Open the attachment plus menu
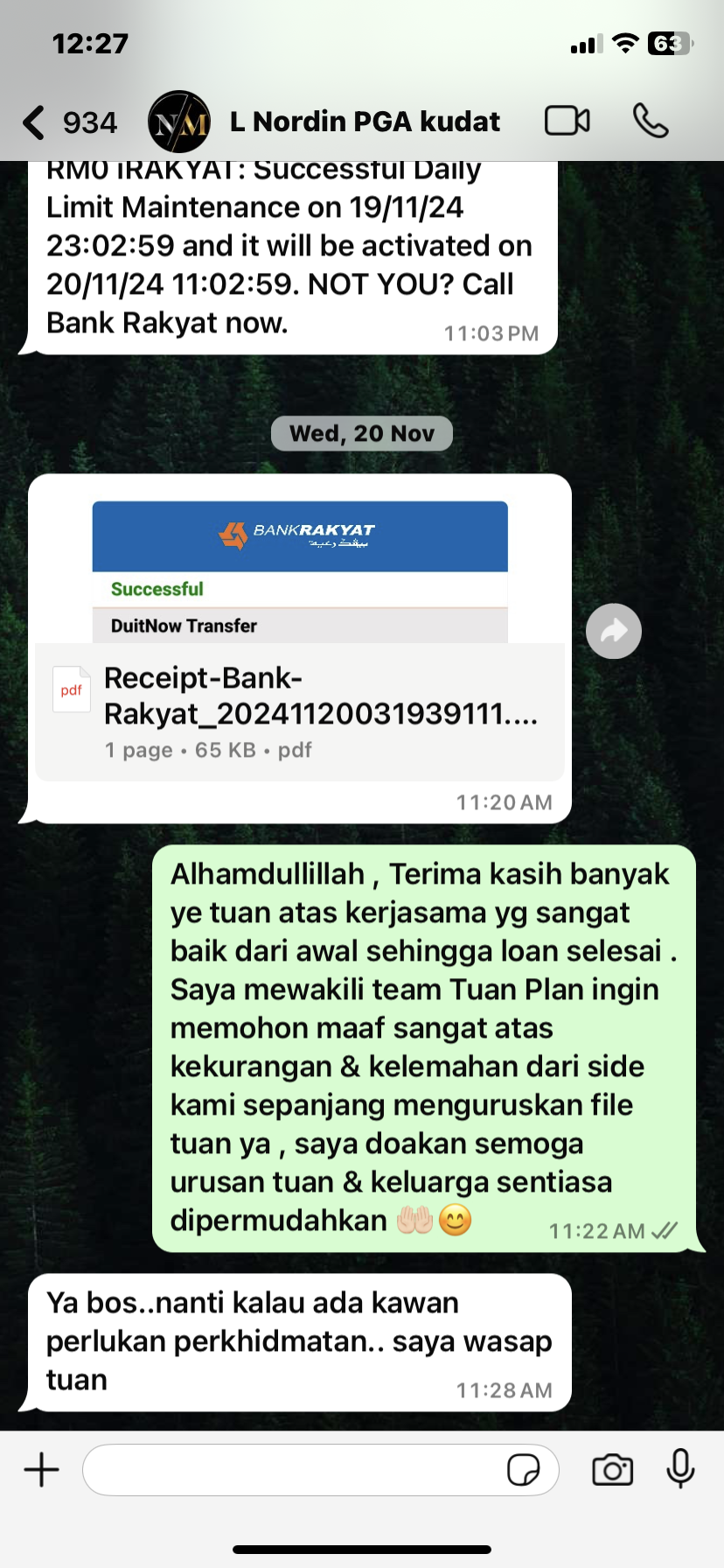Image resolution: width=724 pixels, height=1568 pixels. tap(41, 1469)
